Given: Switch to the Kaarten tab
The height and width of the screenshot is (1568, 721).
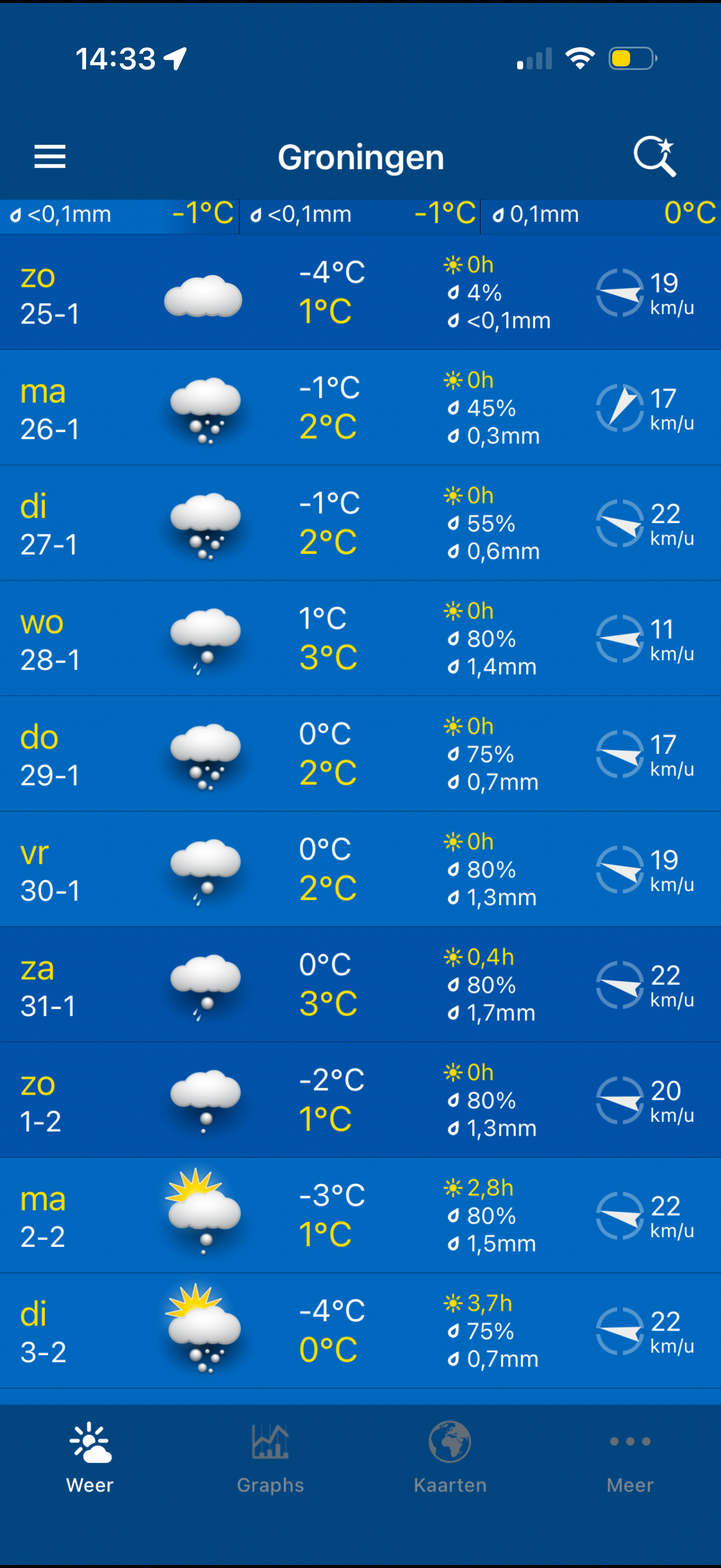Looking at the screenshot, I should pos(450,1458).
